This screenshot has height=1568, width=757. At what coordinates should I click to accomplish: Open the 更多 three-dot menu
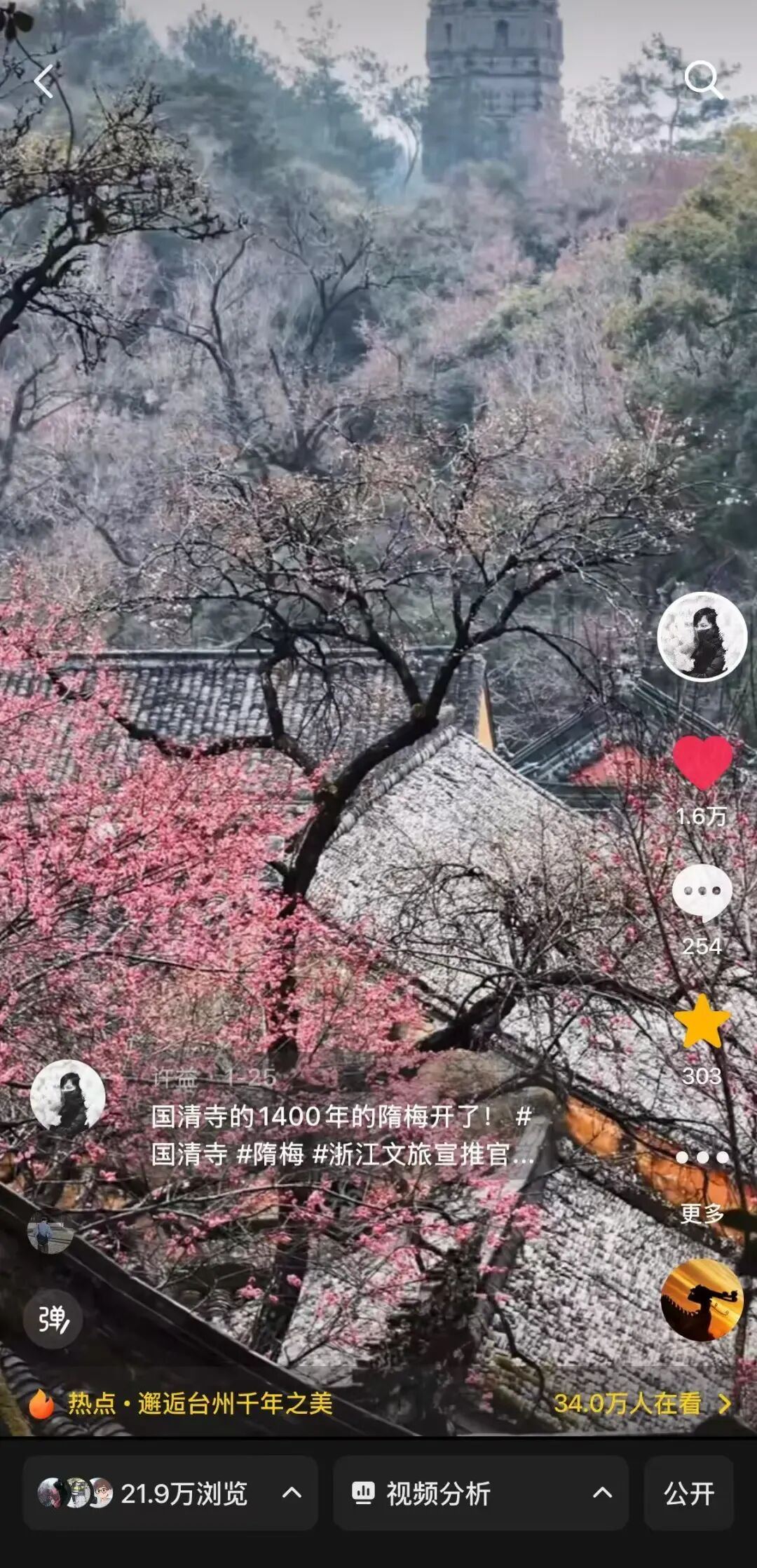pyautogui.click(x=702, y=1158)
